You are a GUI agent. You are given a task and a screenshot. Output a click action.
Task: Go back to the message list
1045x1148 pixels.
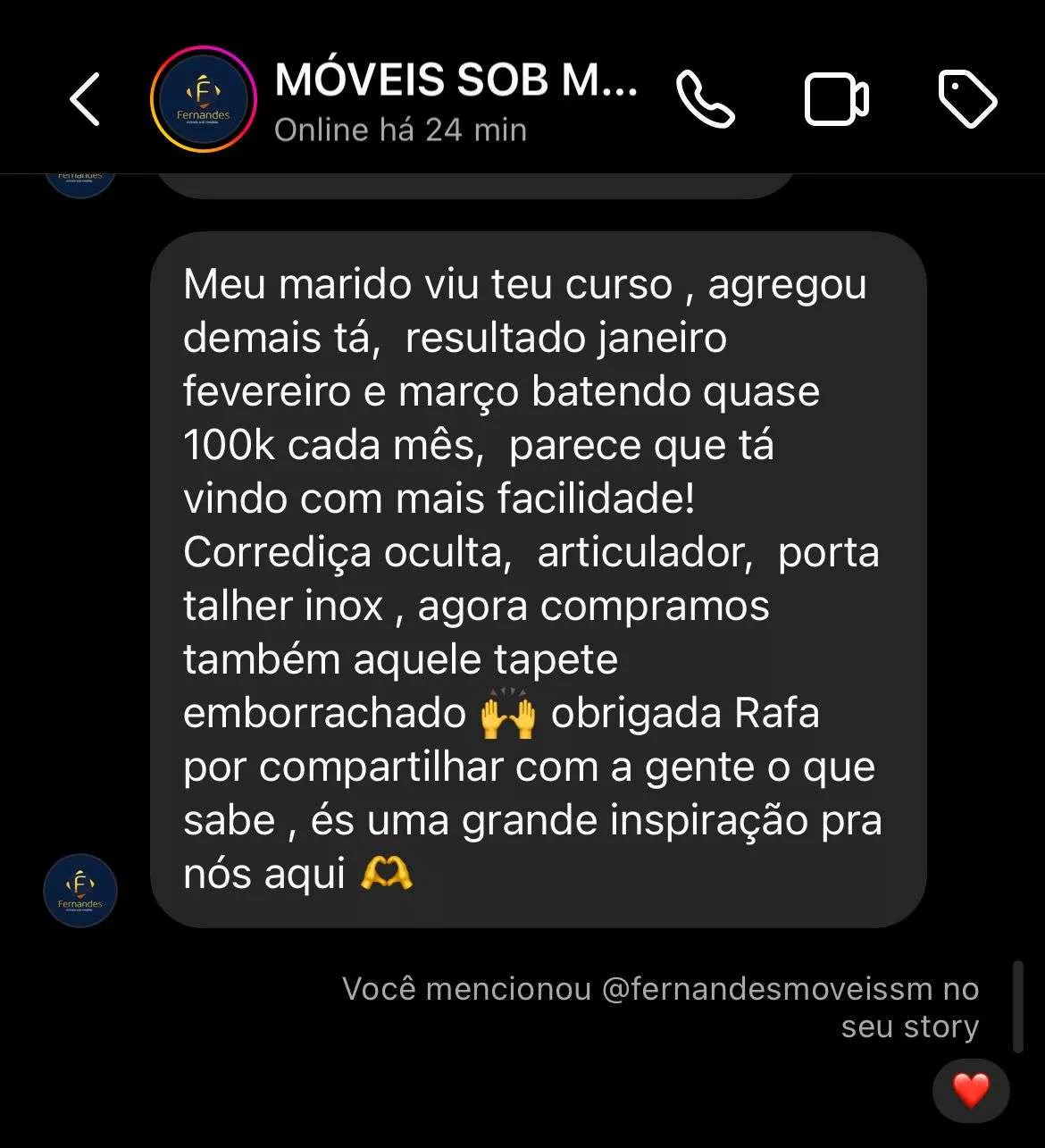pyautogui.click(x=85, y=99)
